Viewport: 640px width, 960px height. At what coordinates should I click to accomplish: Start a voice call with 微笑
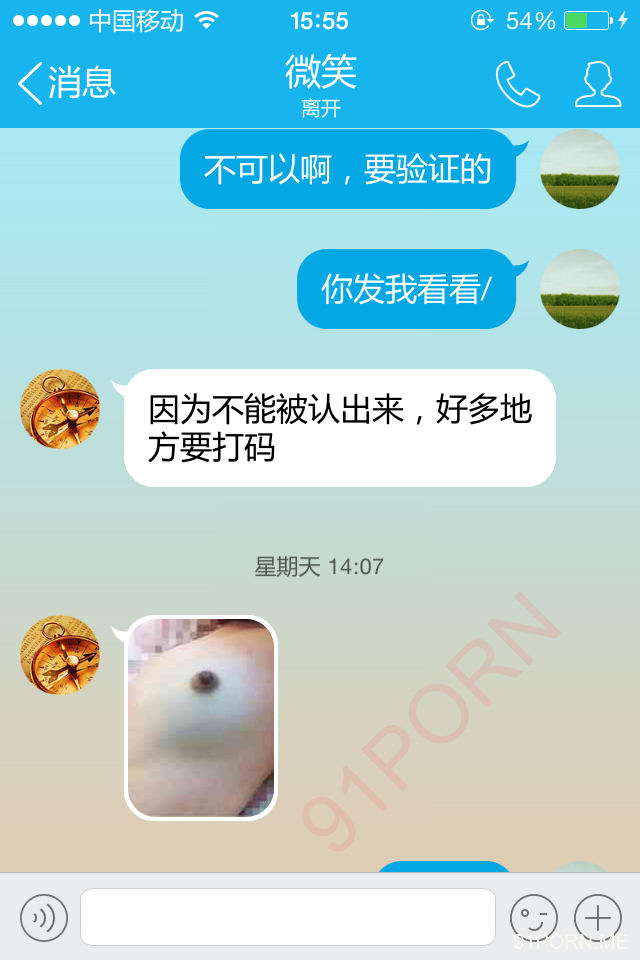pos(518,84)
